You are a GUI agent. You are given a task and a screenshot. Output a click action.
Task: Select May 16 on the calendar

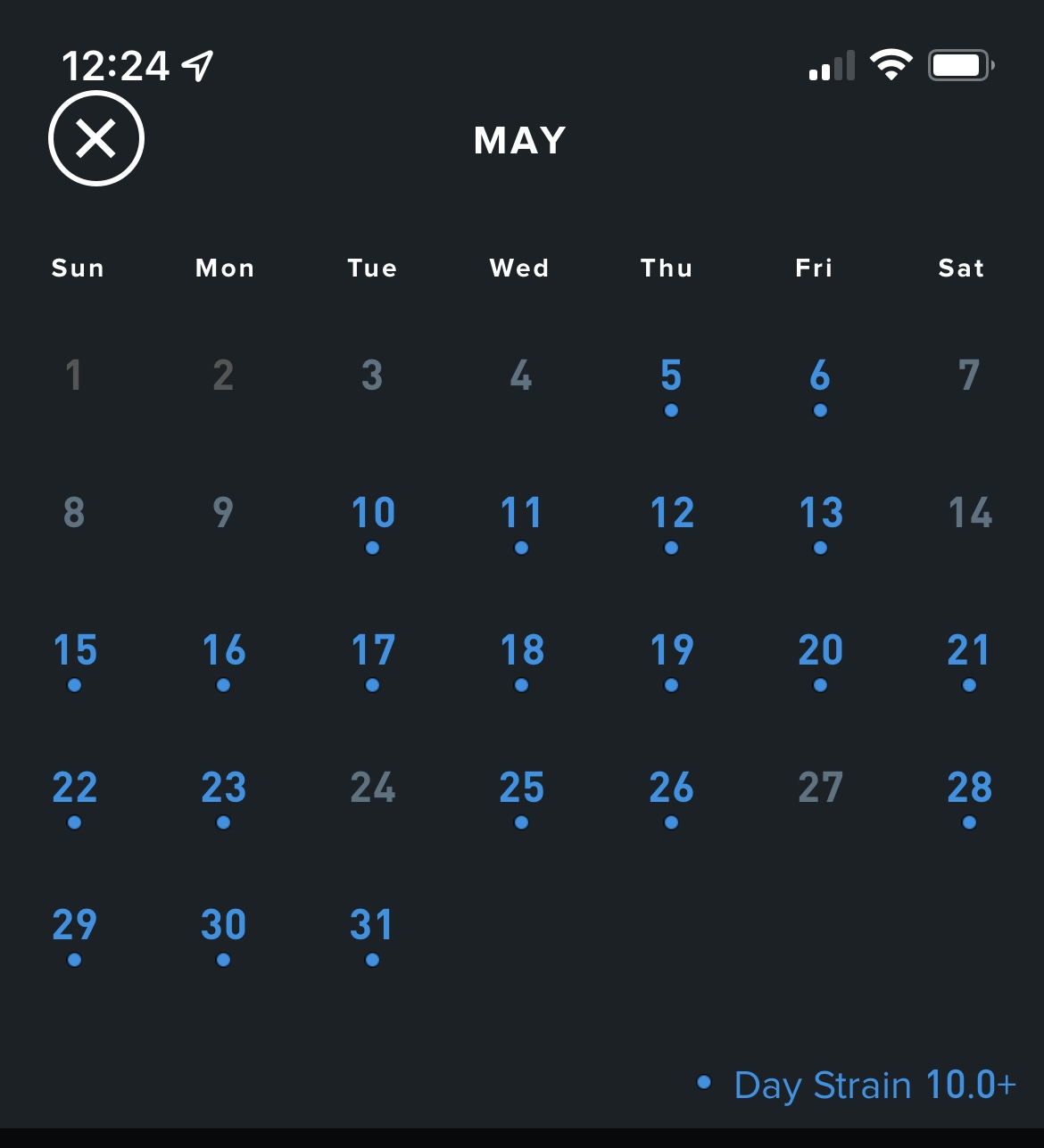224,652
